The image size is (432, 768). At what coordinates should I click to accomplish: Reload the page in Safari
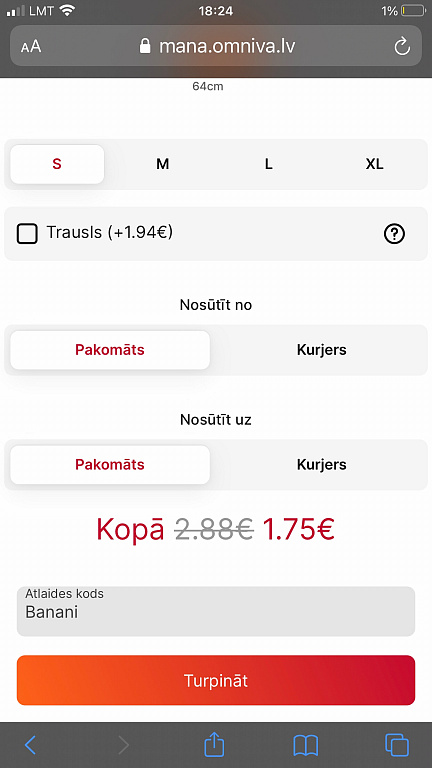pyautogui.click(x=402, y=47)
